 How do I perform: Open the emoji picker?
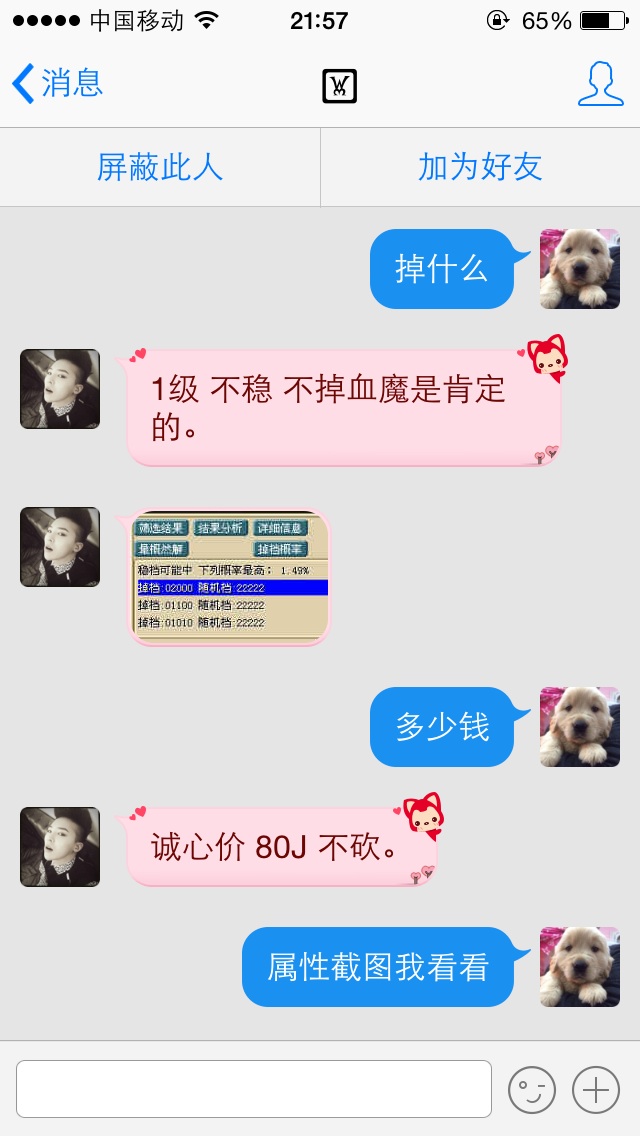pyautogui.click(x=531, y=1089)
